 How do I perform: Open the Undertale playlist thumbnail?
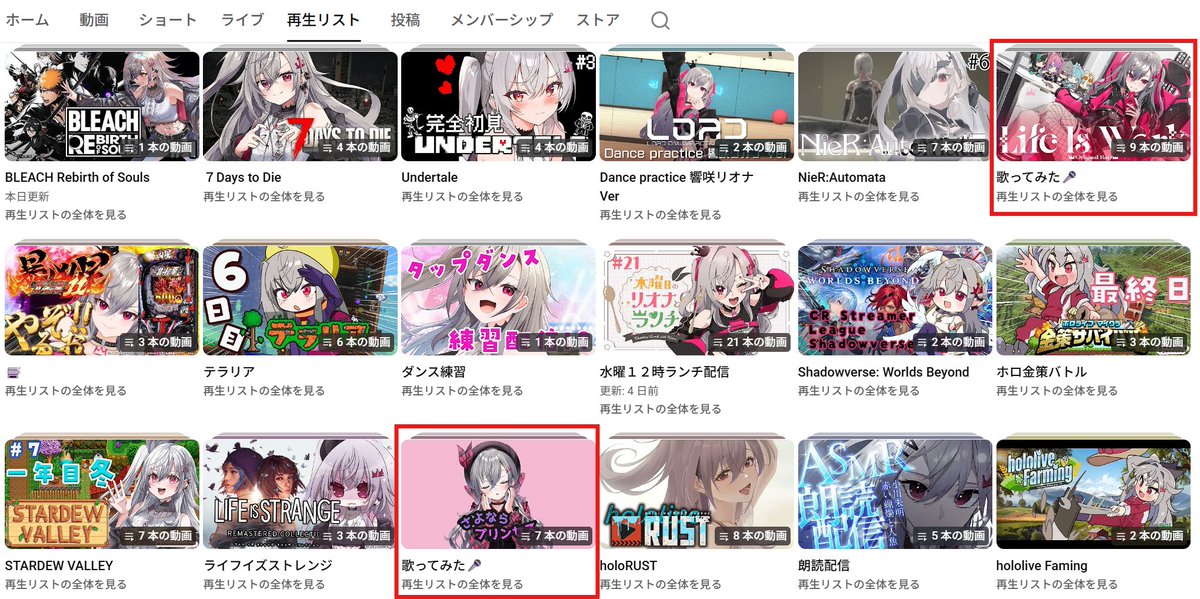[498, 105]
